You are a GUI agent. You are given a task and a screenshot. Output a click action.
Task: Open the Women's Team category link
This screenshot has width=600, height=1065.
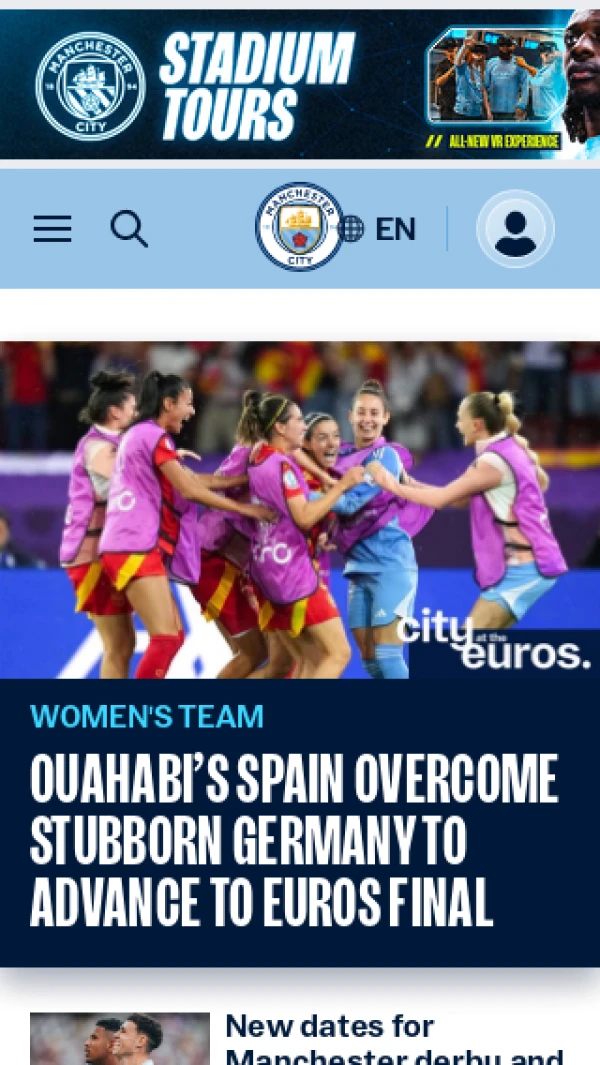coord(147,716)
